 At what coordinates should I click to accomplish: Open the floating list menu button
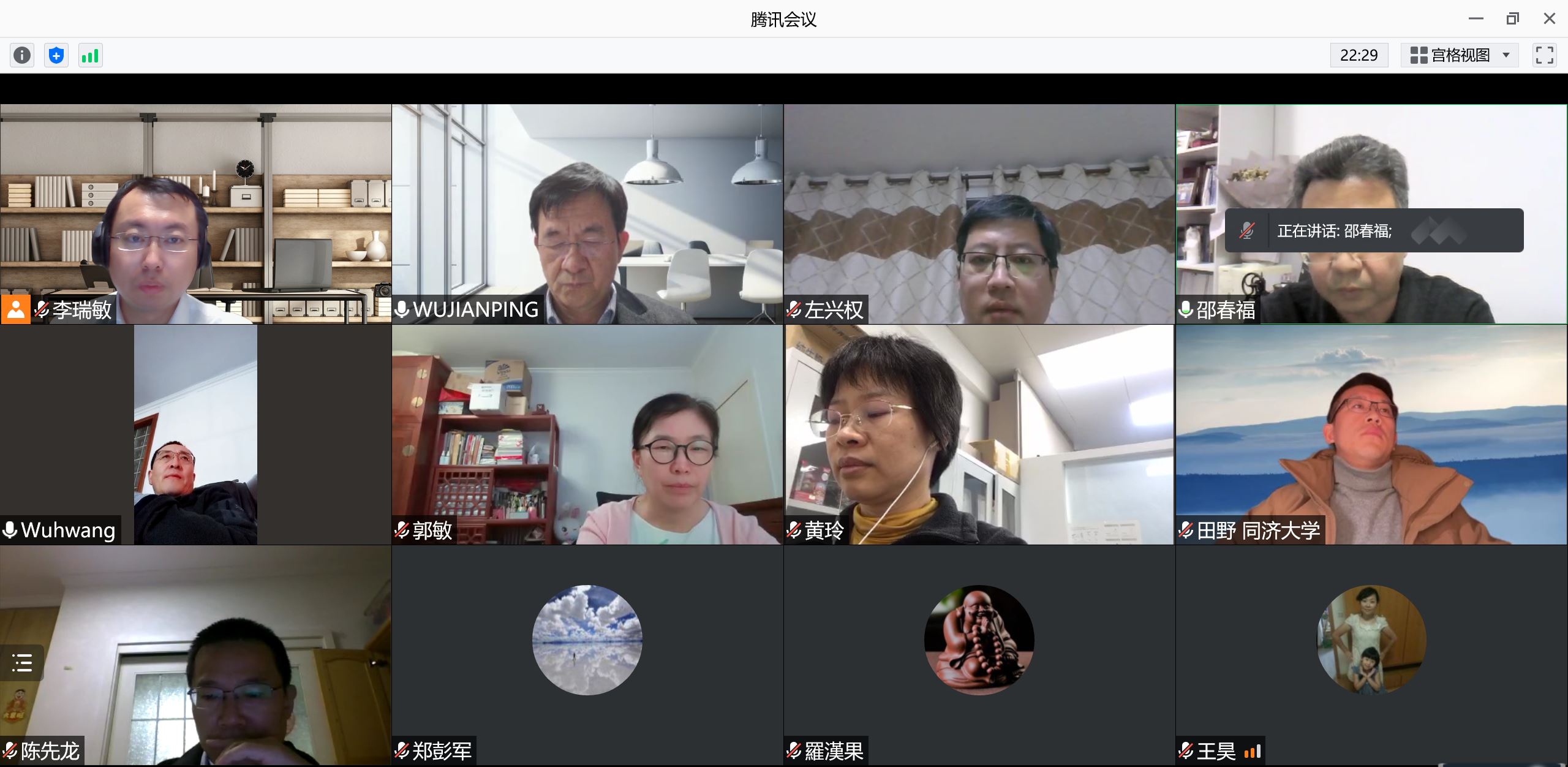coord(22,662)
